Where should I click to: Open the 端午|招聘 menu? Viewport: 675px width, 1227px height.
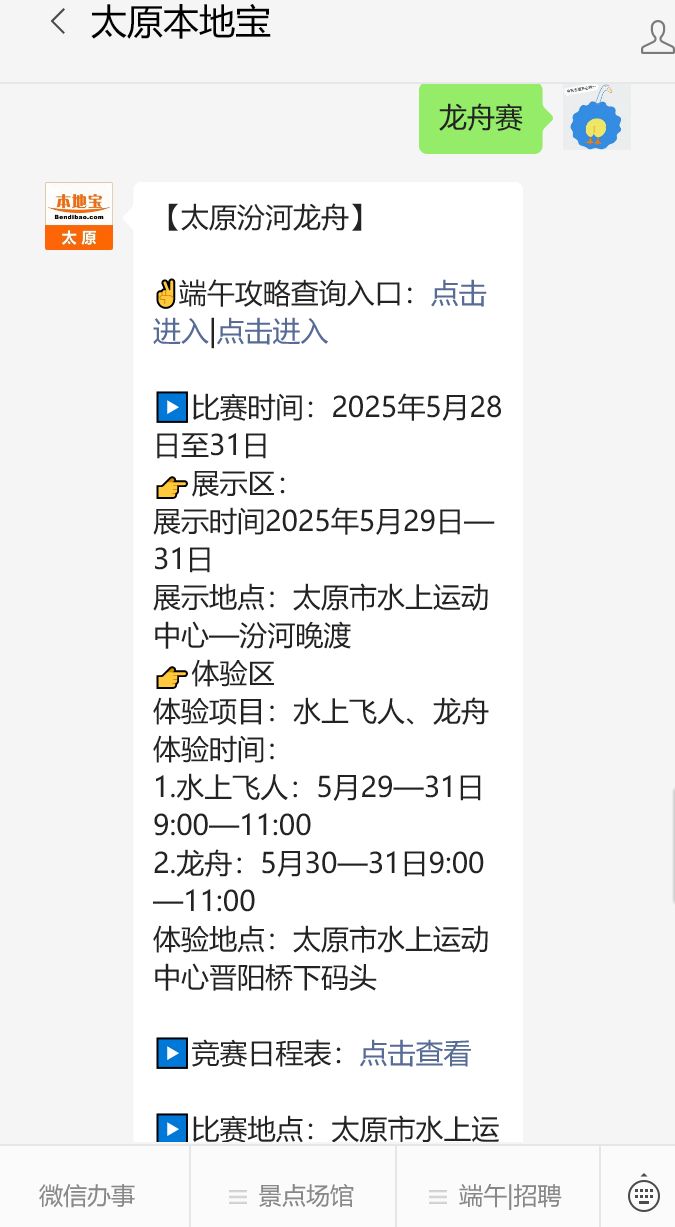pos(497,1195)
